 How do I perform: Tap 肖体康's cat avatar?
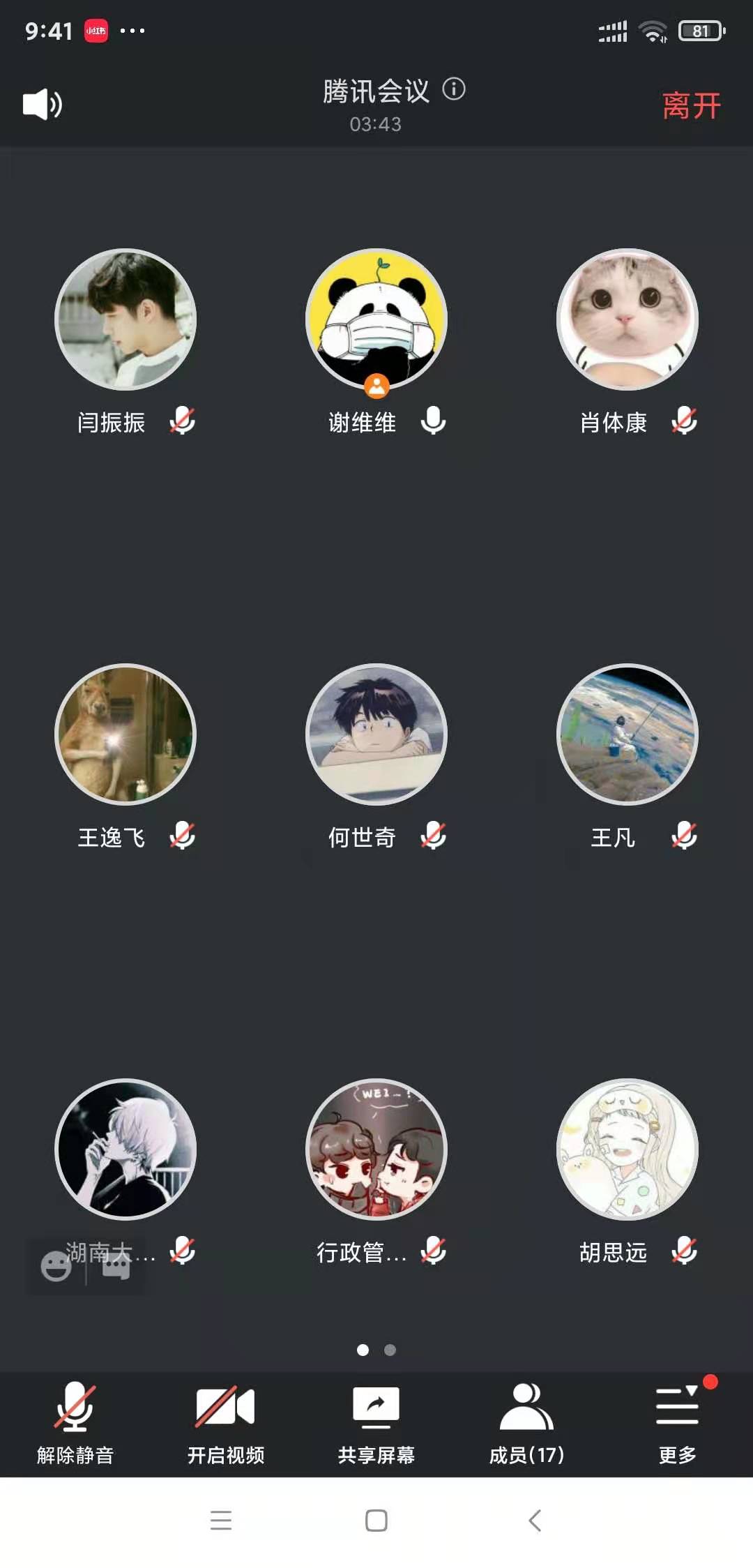click(627, 319)
